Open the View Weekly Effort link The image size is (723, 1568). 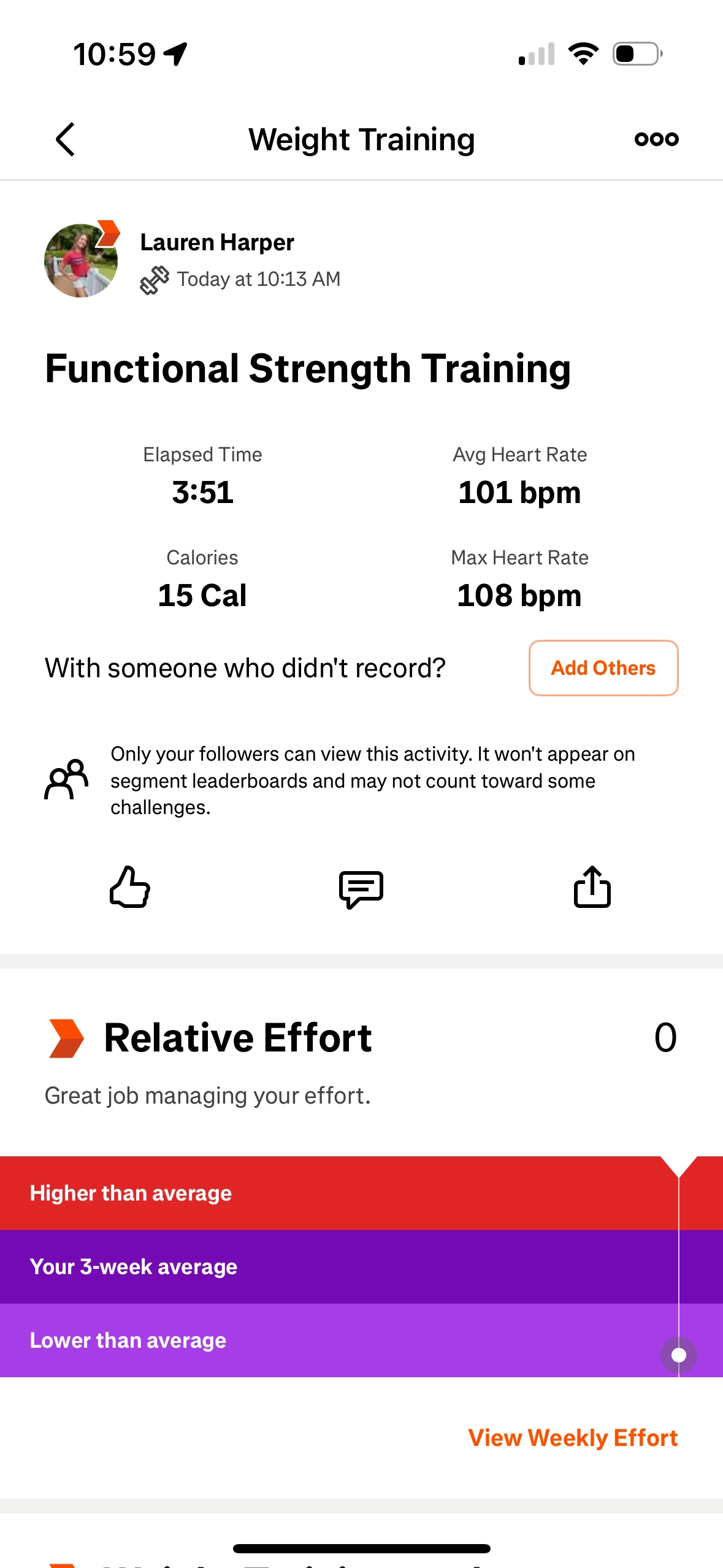point(573,1437)
